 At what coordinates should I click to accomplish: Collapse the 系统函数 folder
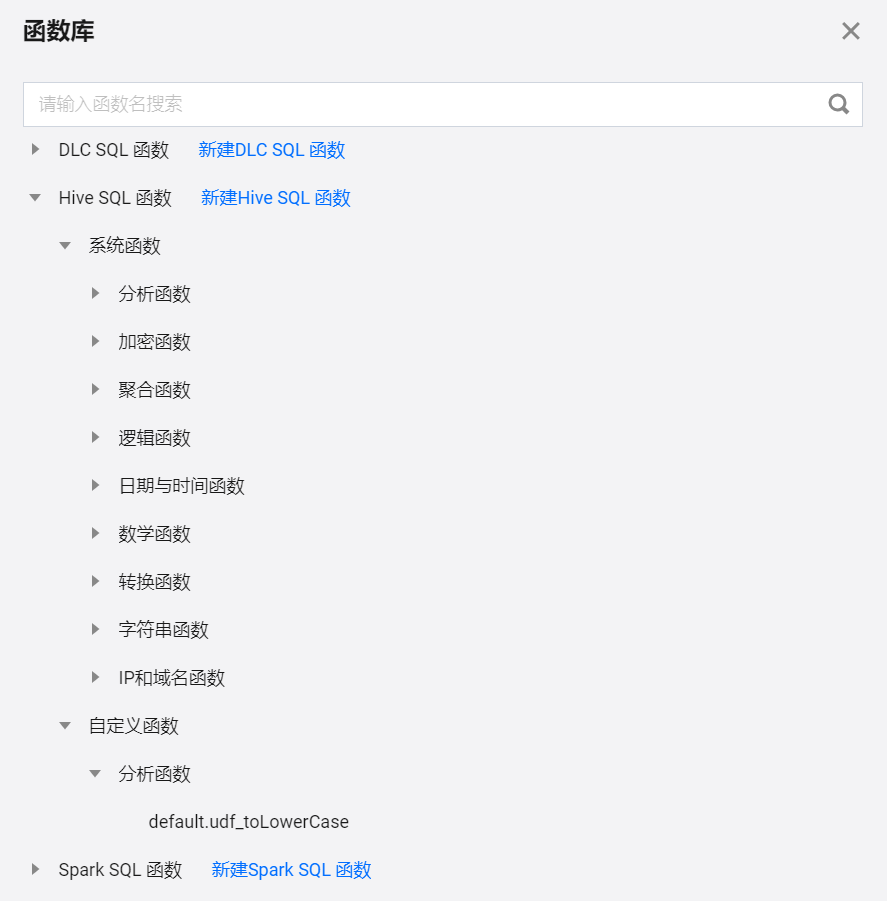[x=66, y=246]
